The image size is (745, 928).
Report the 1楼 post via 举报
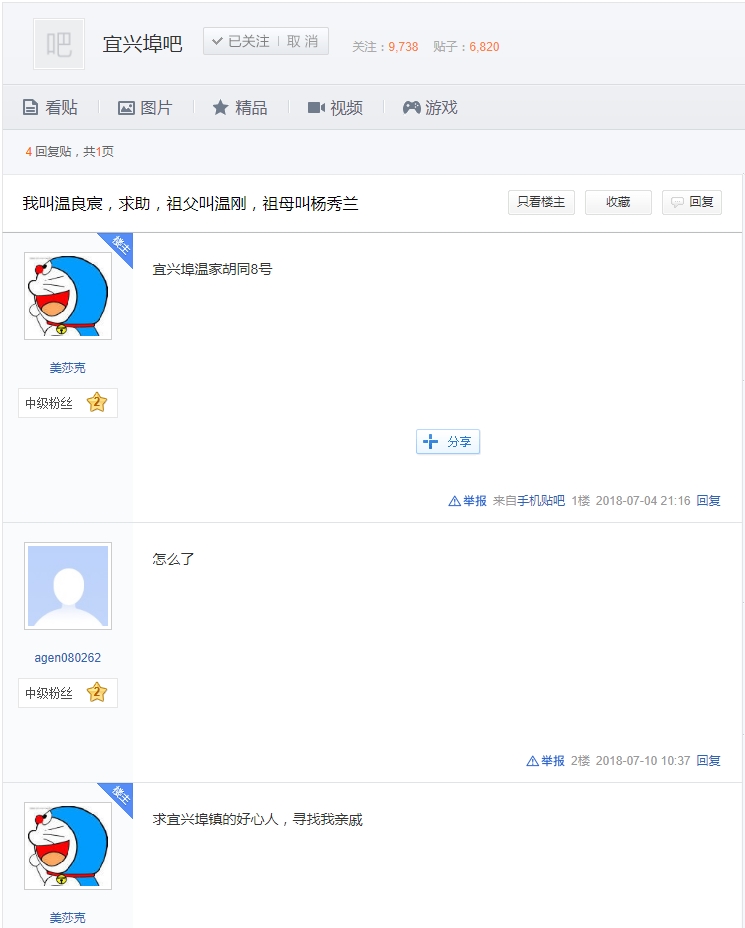[x=467, y=501]
